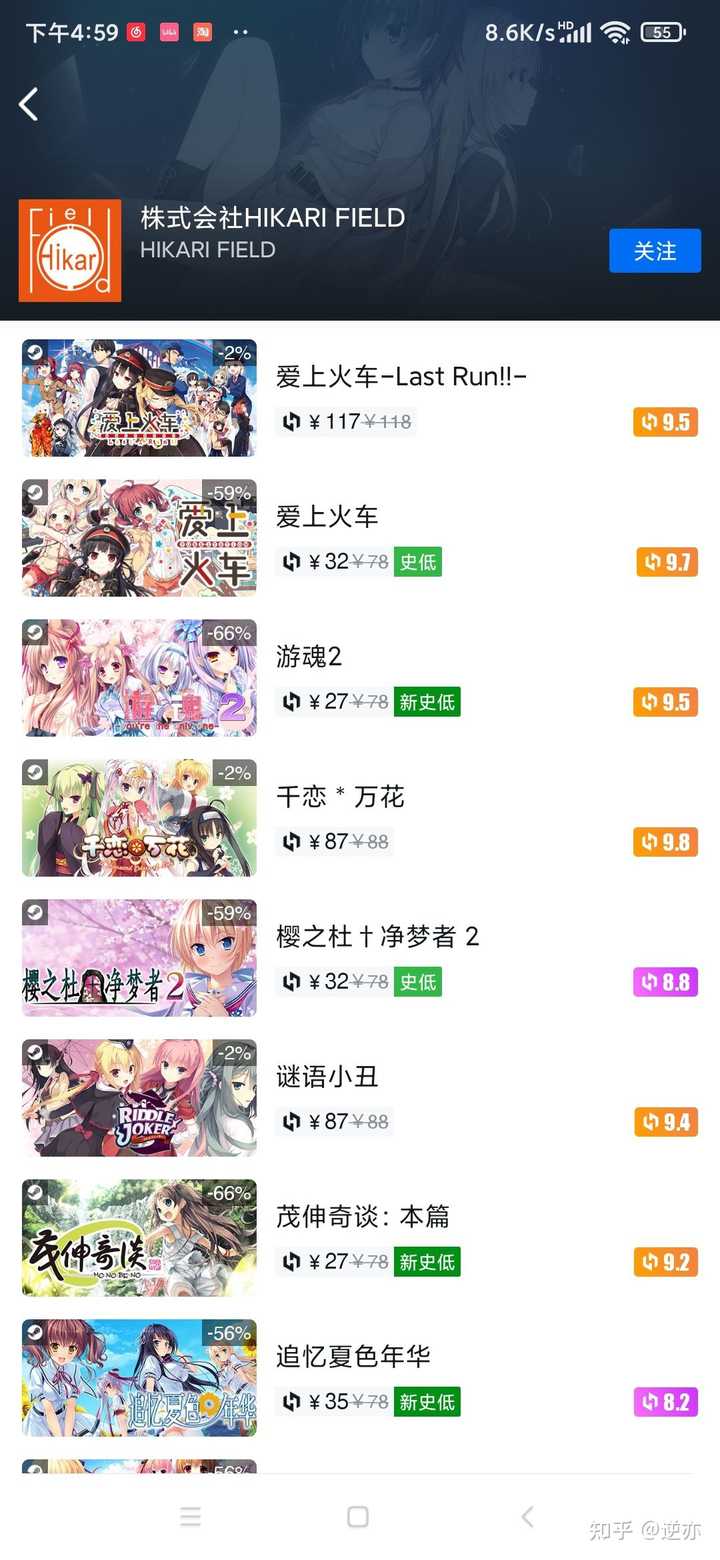Open the 9.7 rating badge for 爱上火车
Viewport: 720px width, 1560px height.
(x=665, y=562)
